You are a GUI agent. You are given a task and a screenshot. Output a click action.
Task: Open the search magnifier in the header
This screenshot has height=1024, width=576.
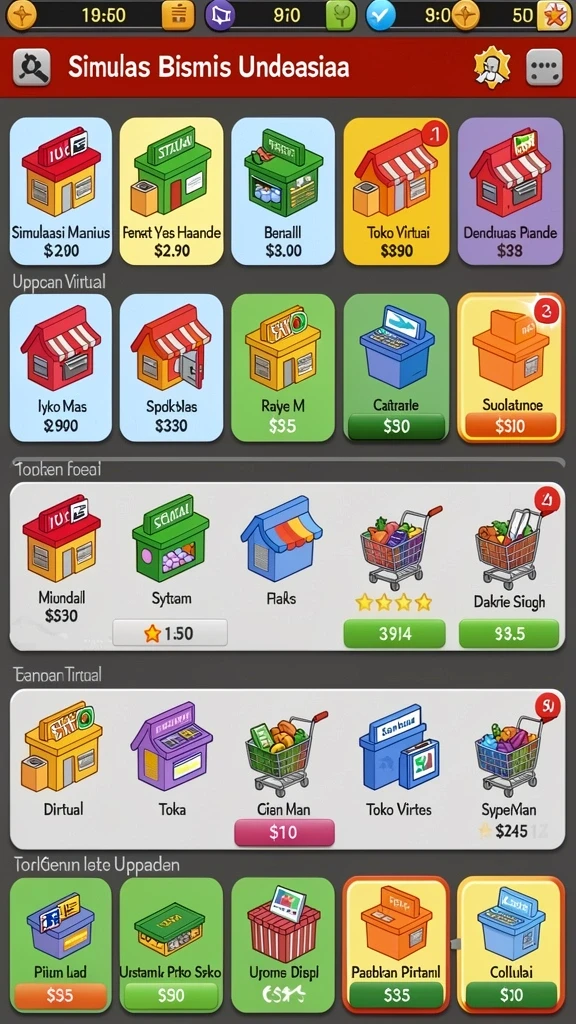coord(31,67)
